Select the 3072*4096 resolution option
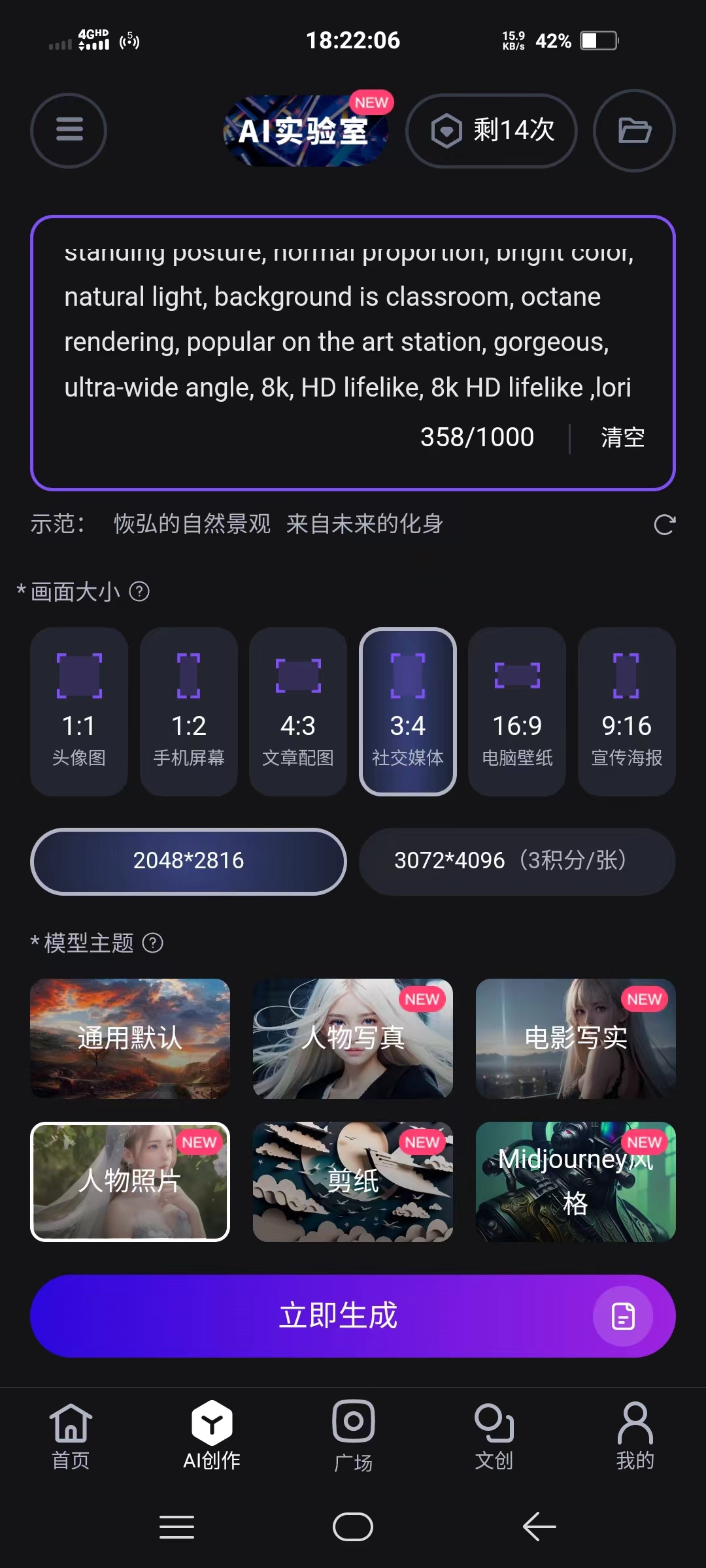 click(516, 861)
